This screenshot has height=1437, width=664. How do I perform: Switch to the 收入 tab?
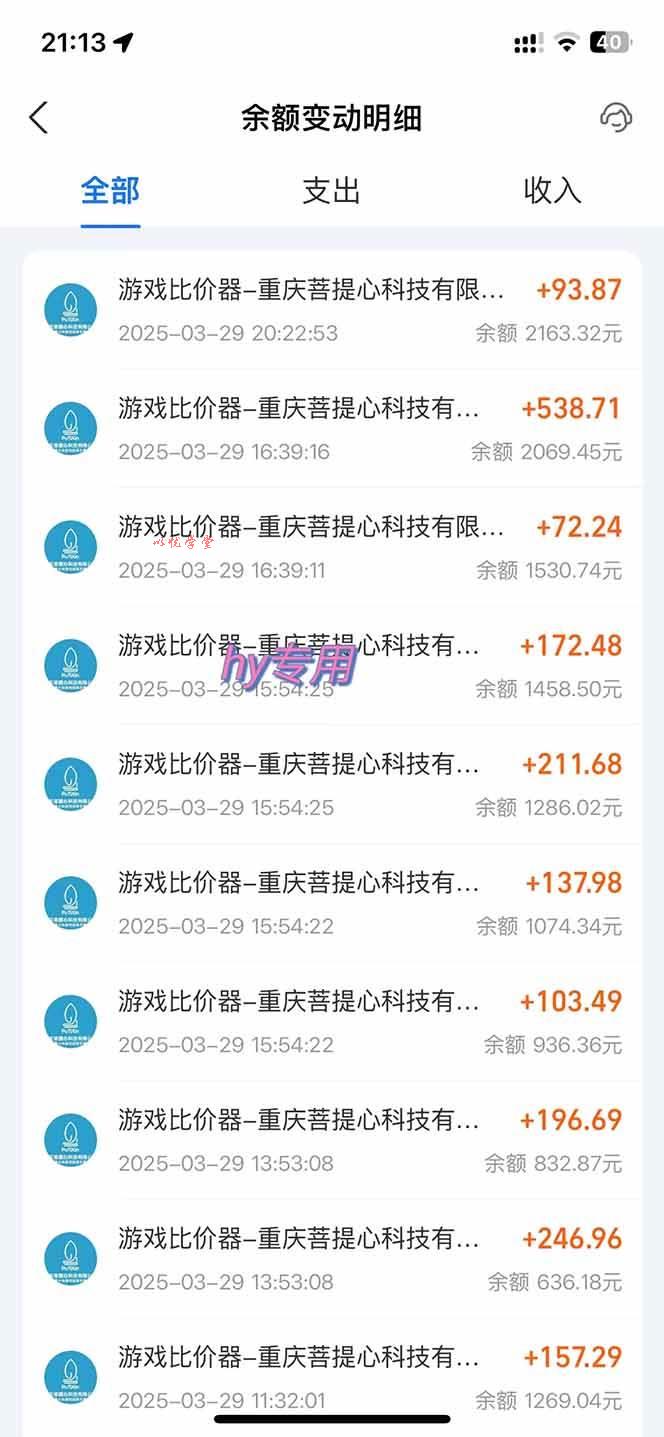coord(552,190)
